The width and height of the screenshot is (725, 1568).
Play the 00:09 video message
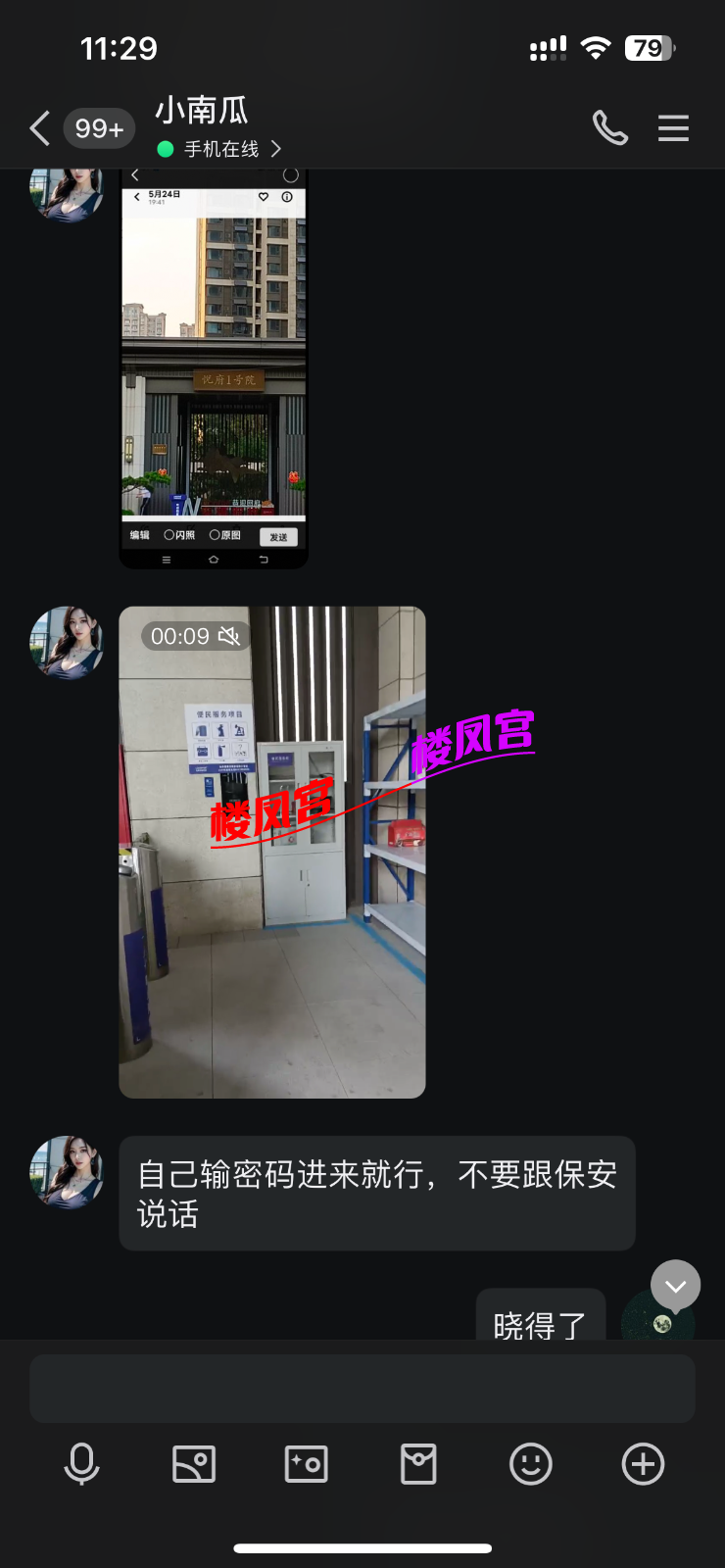(271, 852)
